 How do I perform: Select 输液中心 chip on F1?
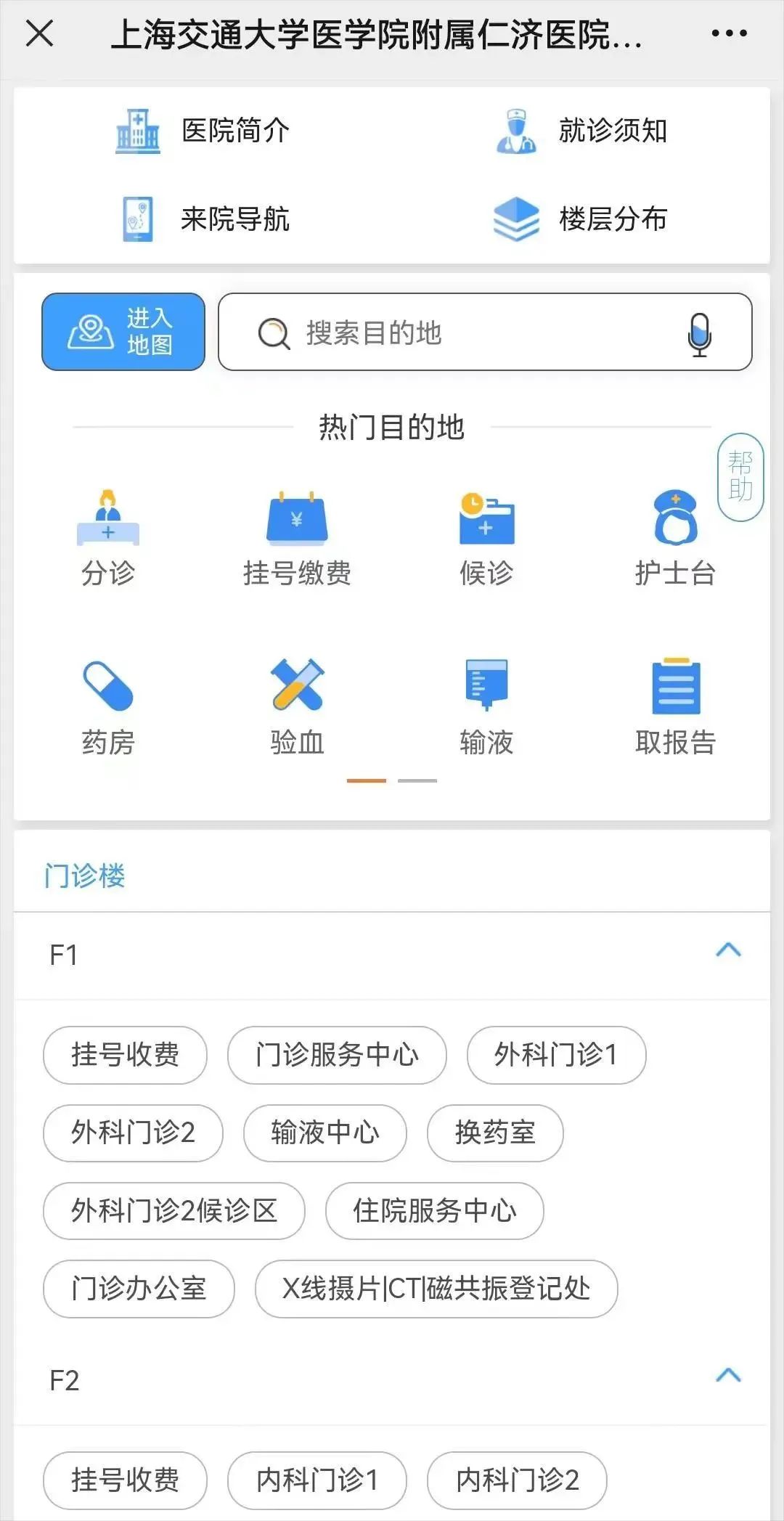[325, 1133]
